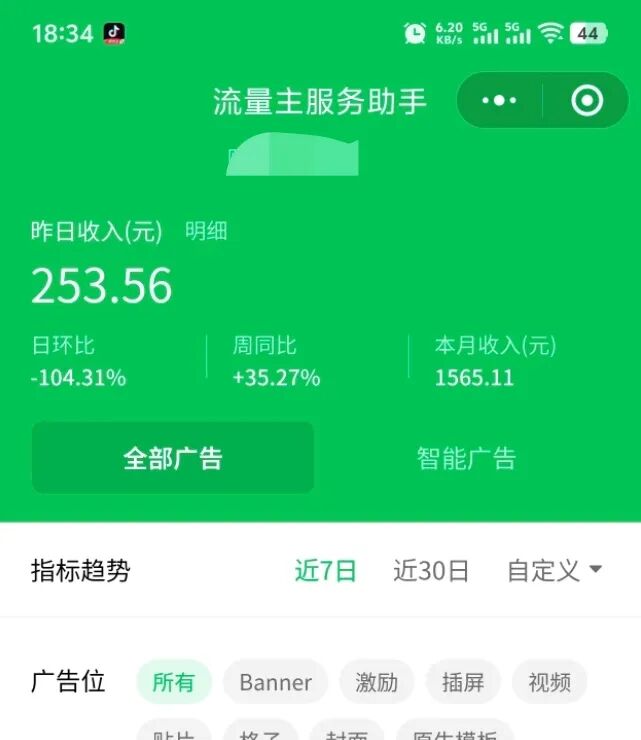The width and height of the screenshot is (641, 740).
Task: Close the mini program
Action: tap(586, 101)
